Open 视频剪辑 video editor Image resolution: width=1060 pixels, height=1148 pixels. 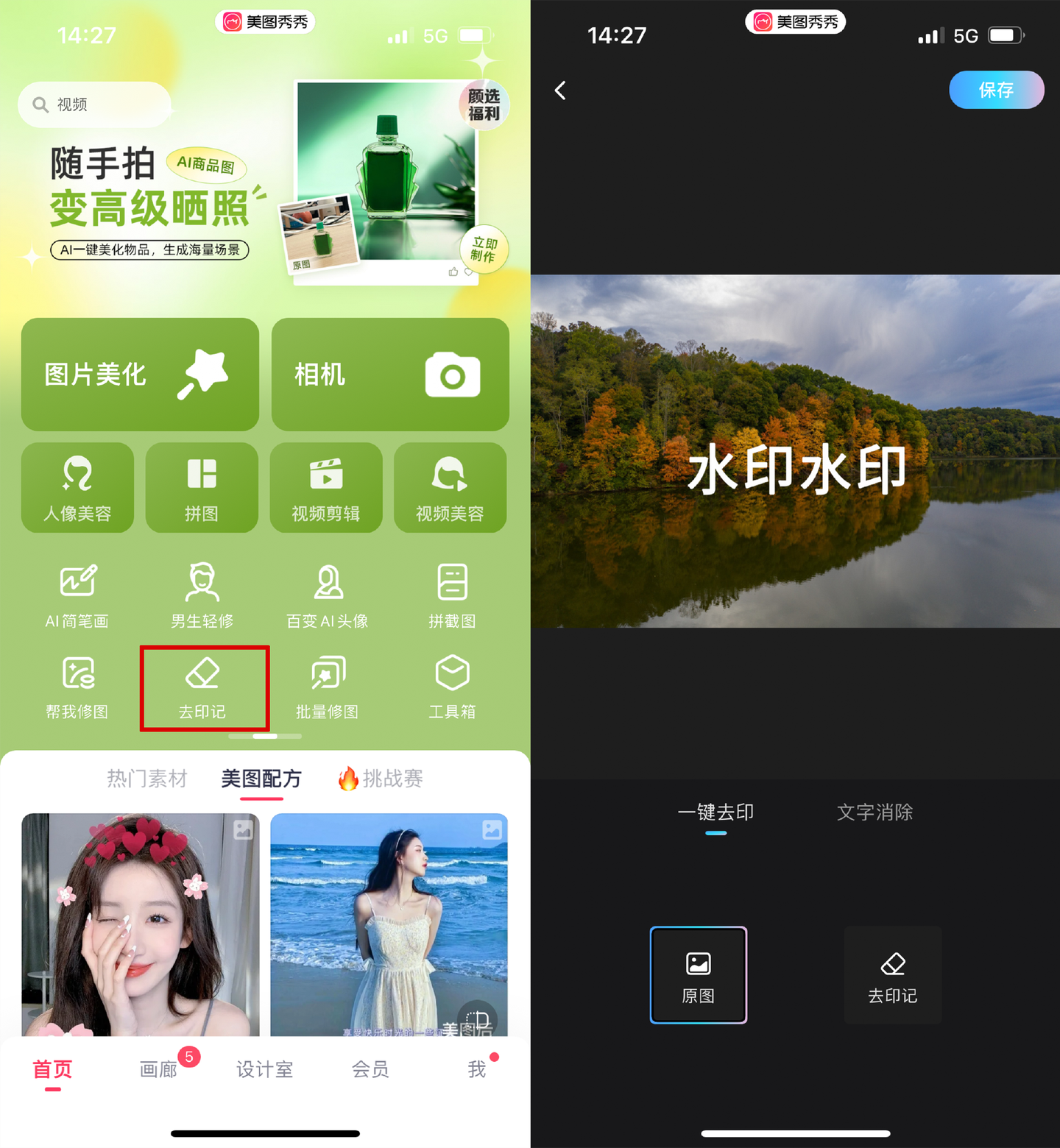(x=326, y=487)
